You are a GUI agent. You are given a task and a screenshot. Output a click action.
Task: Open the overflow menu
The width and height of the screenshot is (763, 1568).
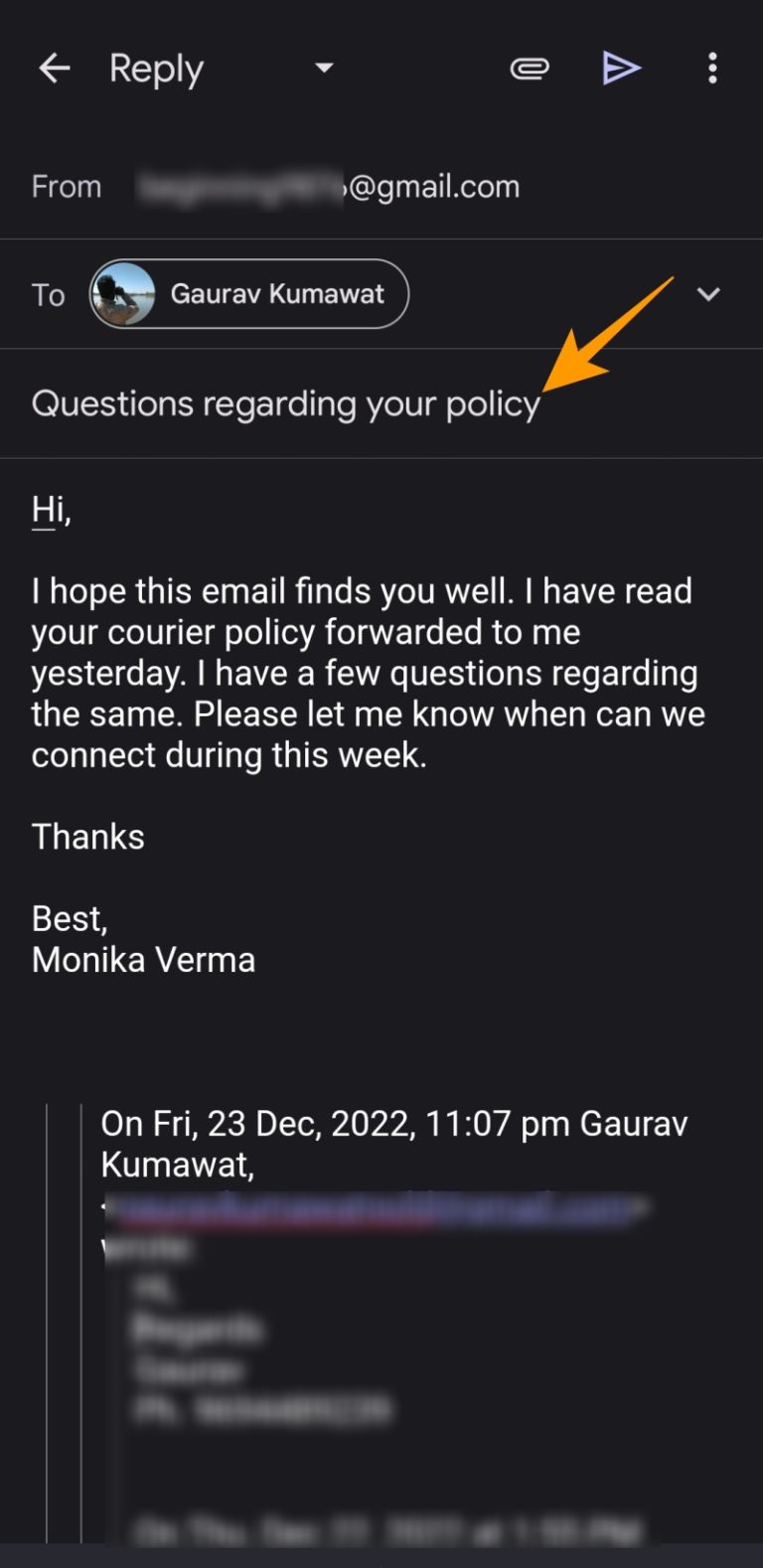click(712, 69)
